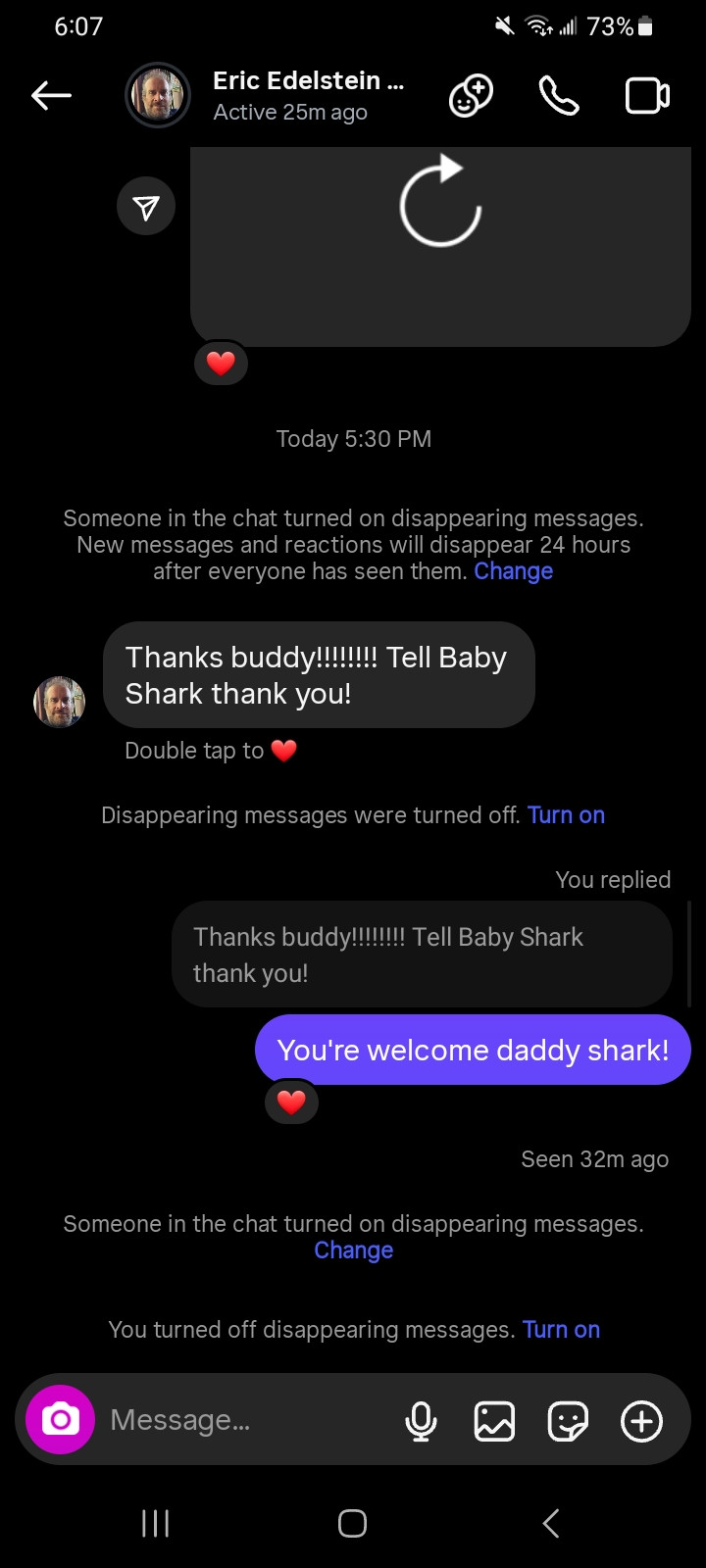The height and width of the screenshot is (1568, 706).
Task: Tap Turn on after 'Disappearing messages were turned off'
Action: click(566, 815)
